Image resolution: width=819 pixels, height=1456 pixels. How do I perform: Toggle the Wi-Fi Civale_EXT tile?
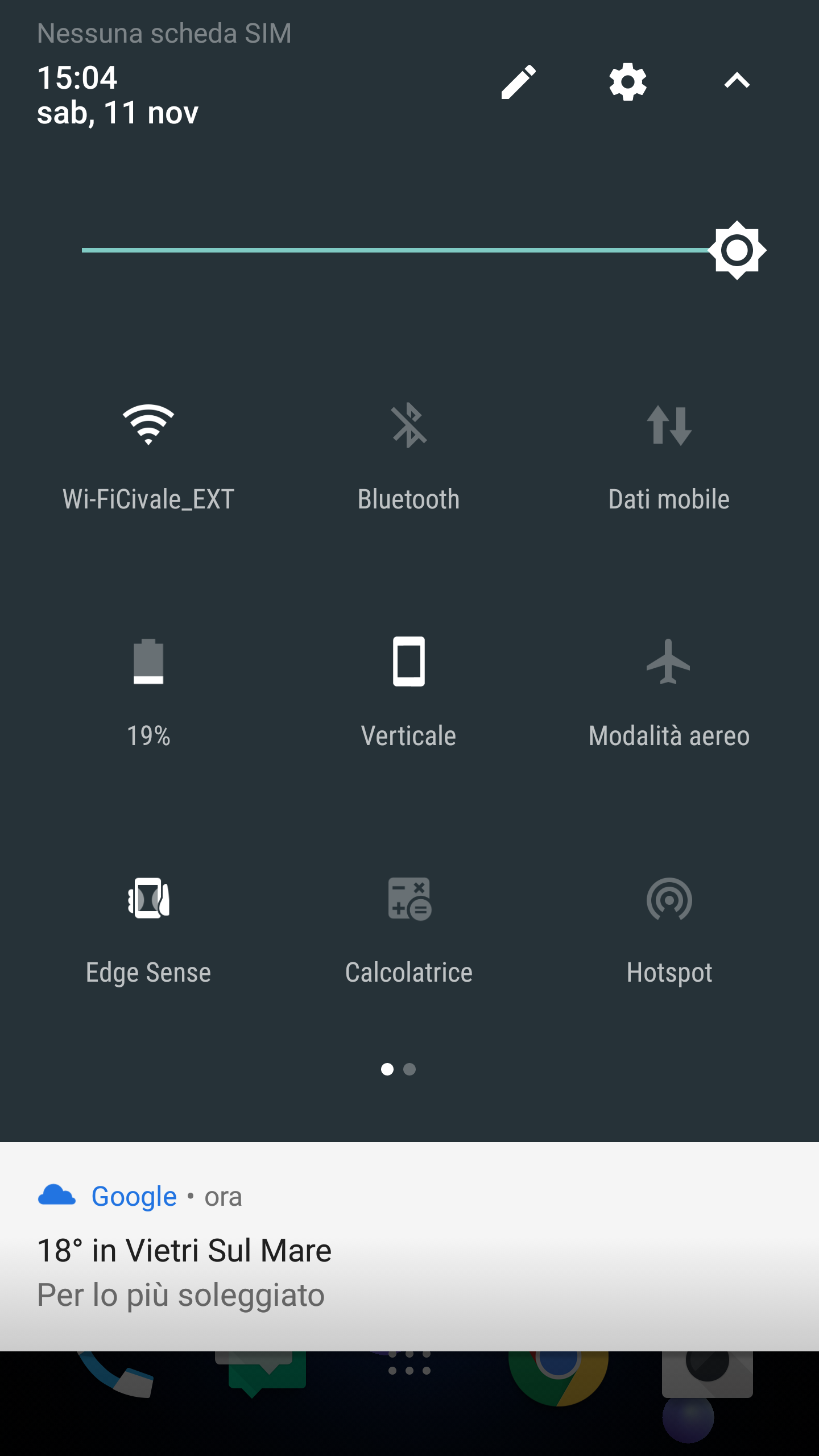[x=148, y=424]
